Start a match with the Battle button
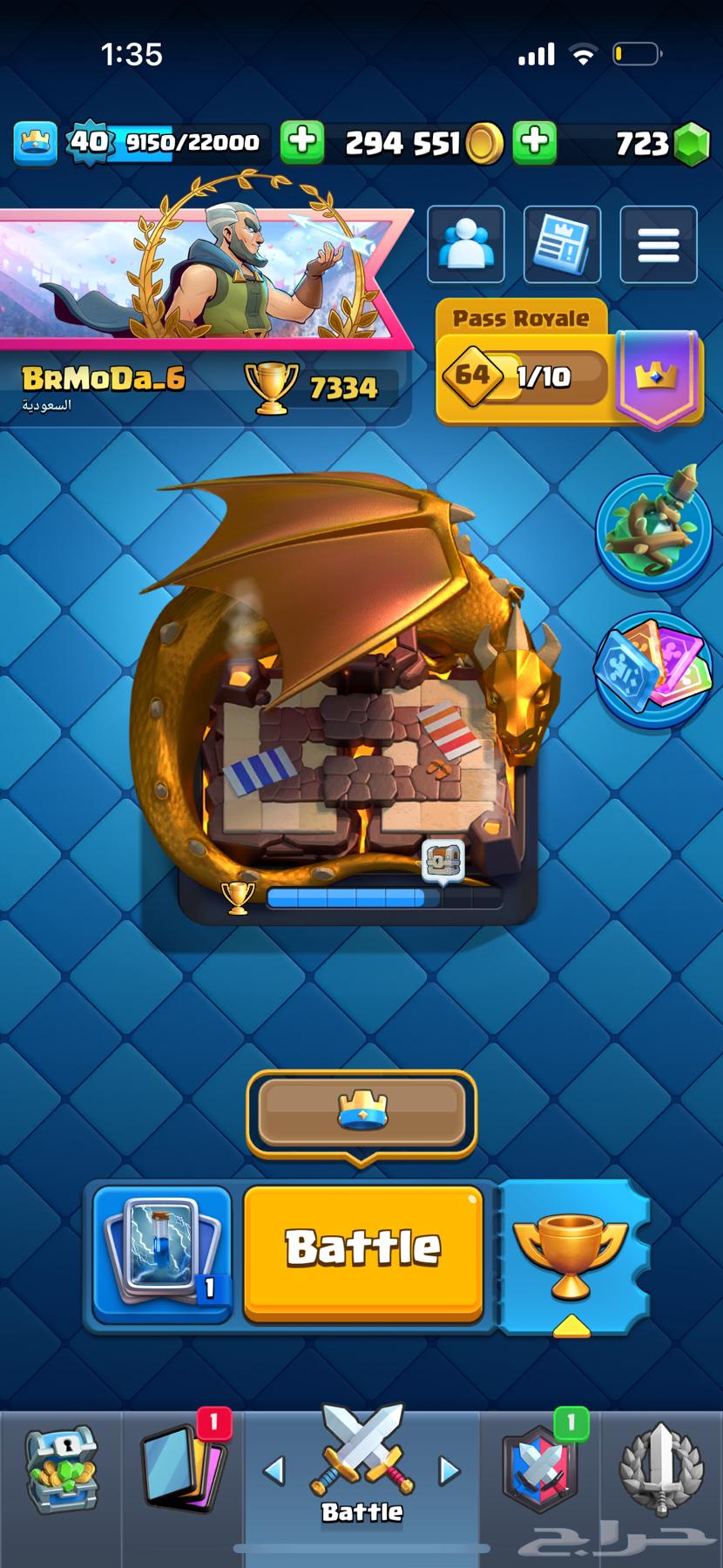 362,1251
